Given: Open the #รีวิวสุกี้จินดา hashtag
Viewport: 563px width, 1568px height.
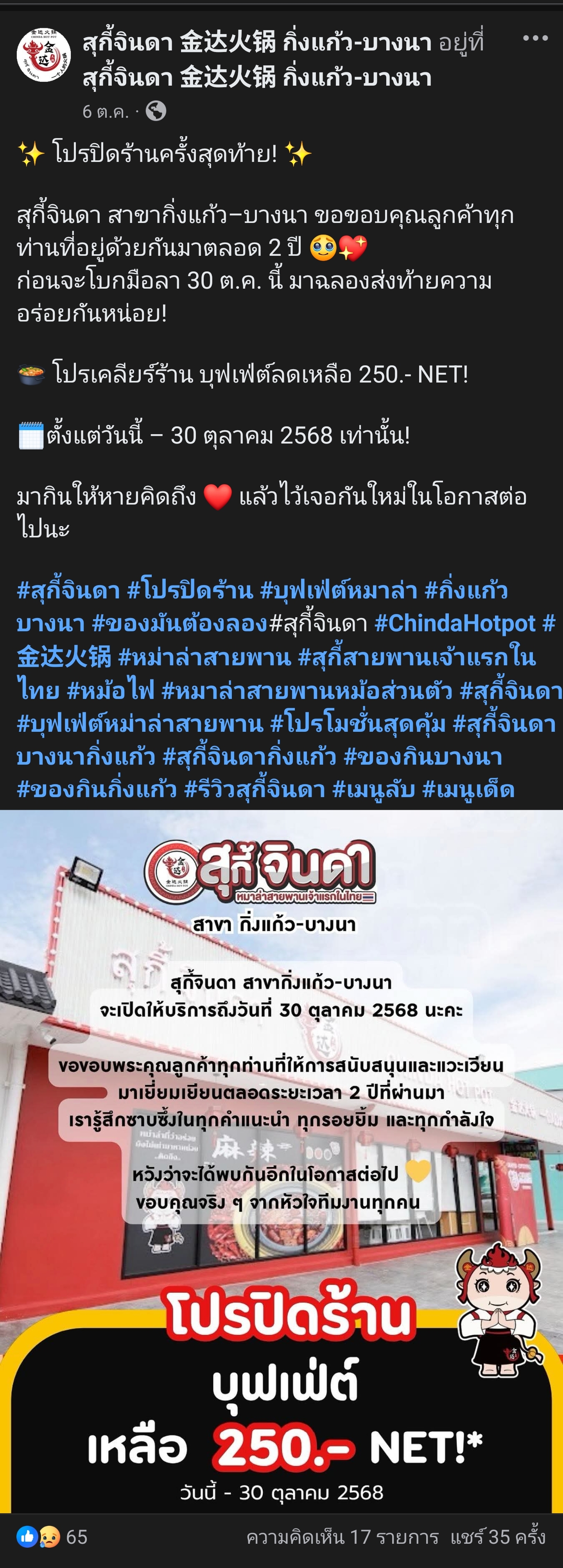Looking at the screenshot, I should coord(255,790).
